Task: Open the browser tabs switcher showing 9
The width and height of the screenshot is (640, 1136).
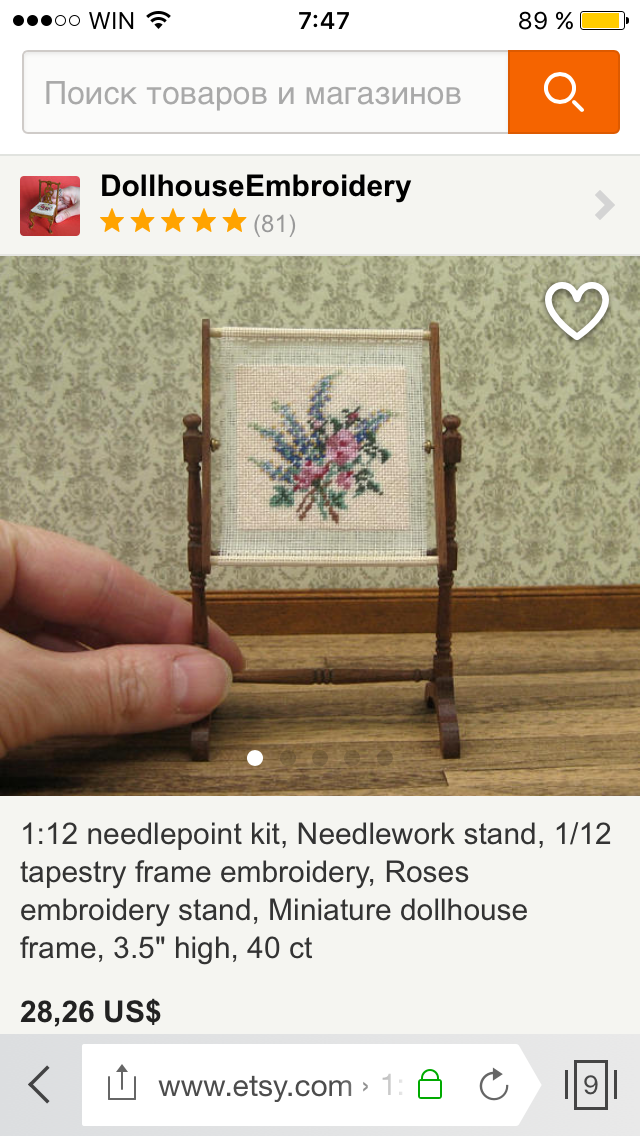Action: tap(591, 1085)
